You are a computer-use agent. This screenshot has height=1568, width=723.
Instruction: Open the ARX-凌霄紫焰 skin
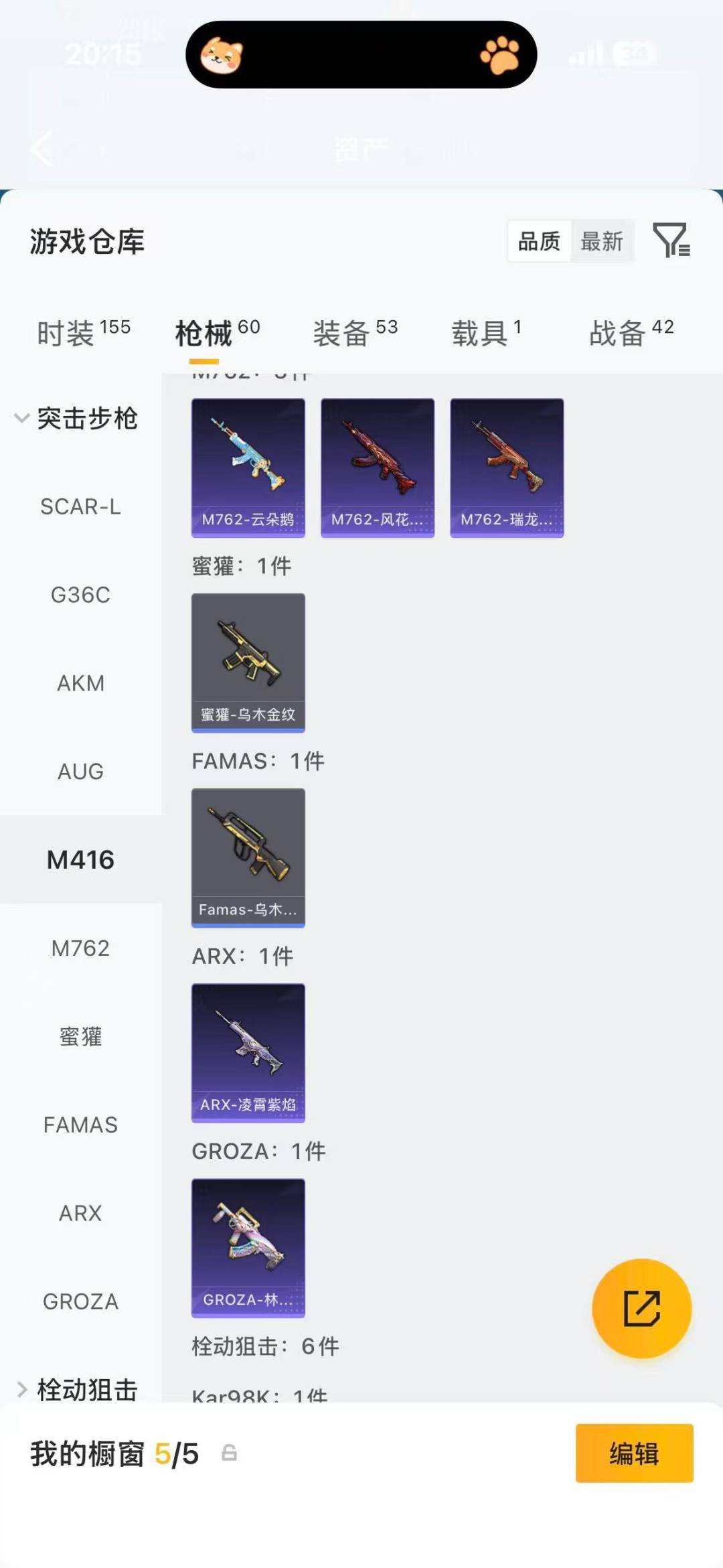(248, 1053)
